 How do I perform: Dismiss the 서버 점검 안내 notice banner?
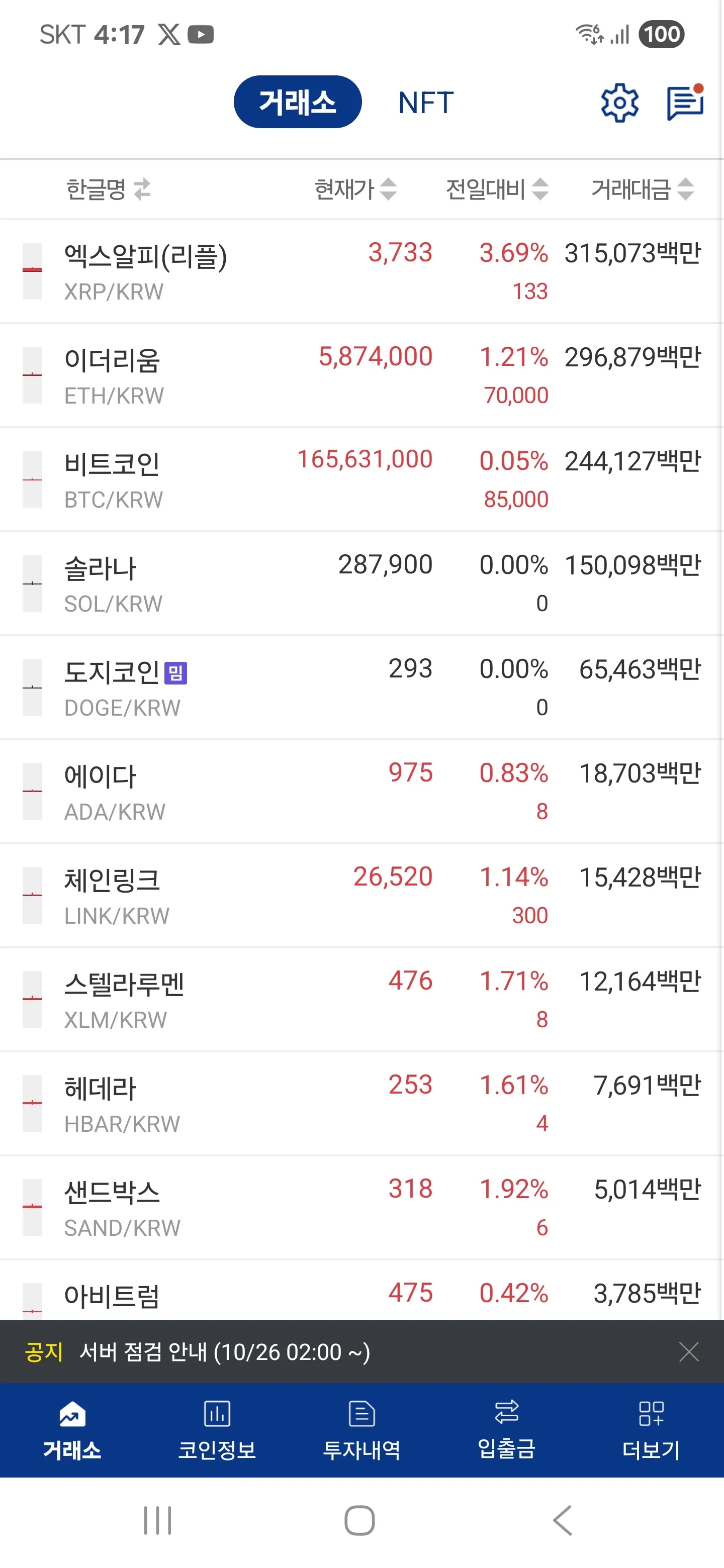689,1352
